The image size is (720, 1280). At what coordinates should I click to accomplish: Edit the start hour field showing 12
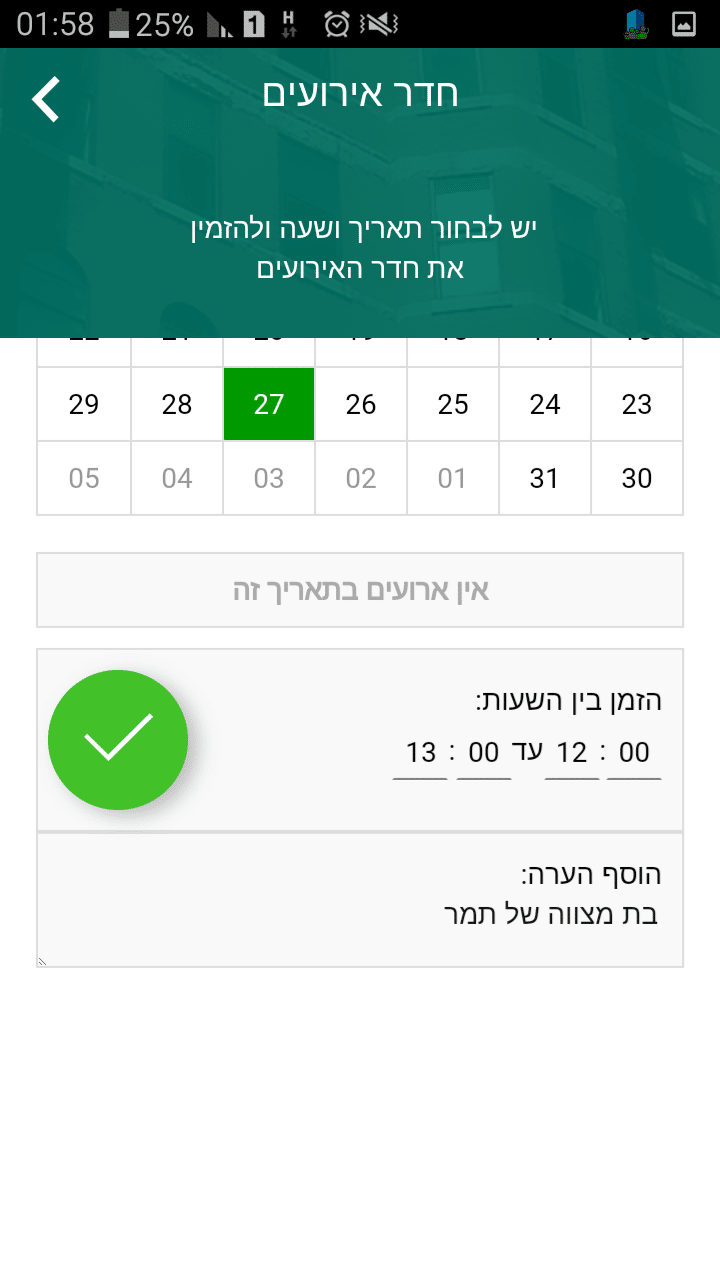tap(572, 753)
